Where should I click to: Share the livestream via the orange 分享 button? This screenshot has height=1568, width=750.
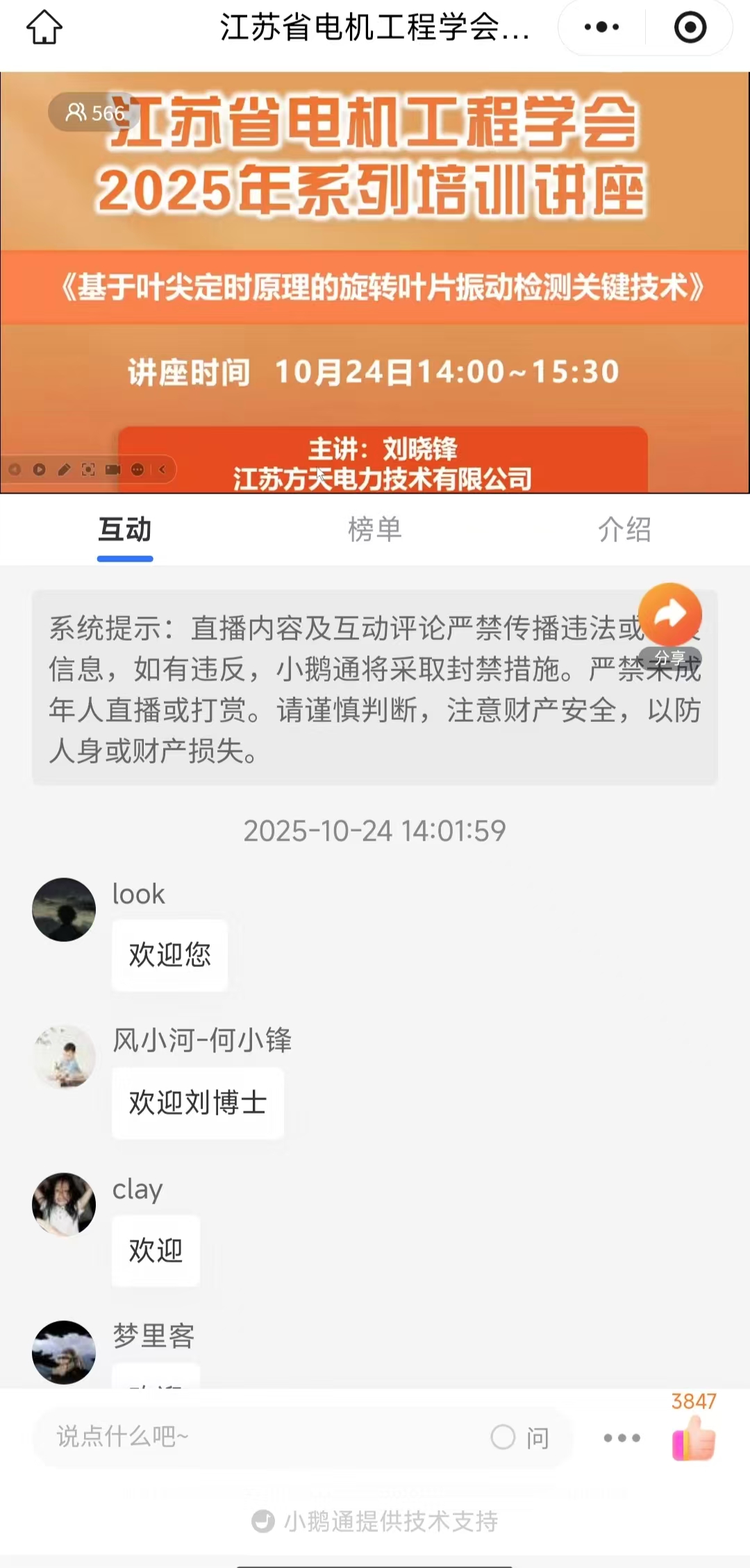tap(670, 616)
